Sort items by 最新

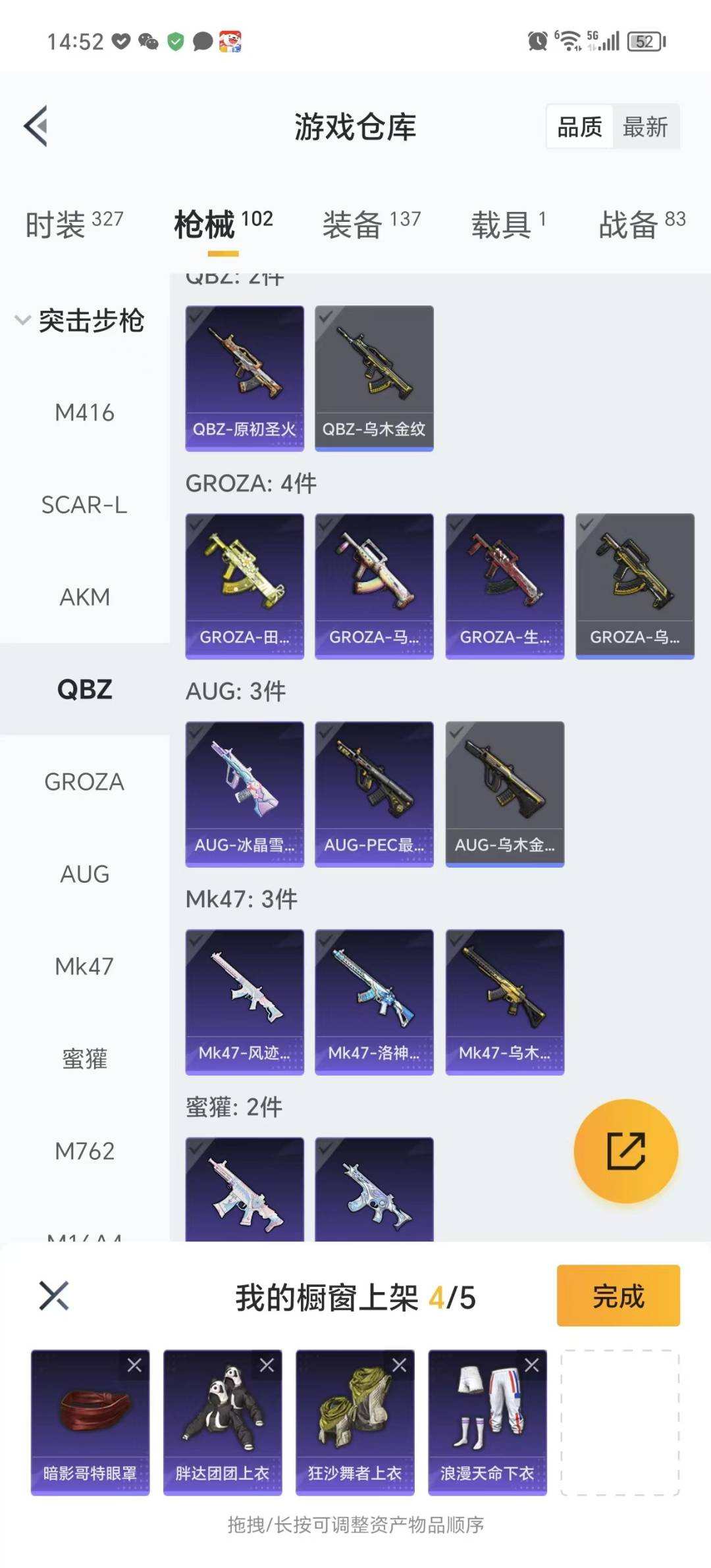645,127
